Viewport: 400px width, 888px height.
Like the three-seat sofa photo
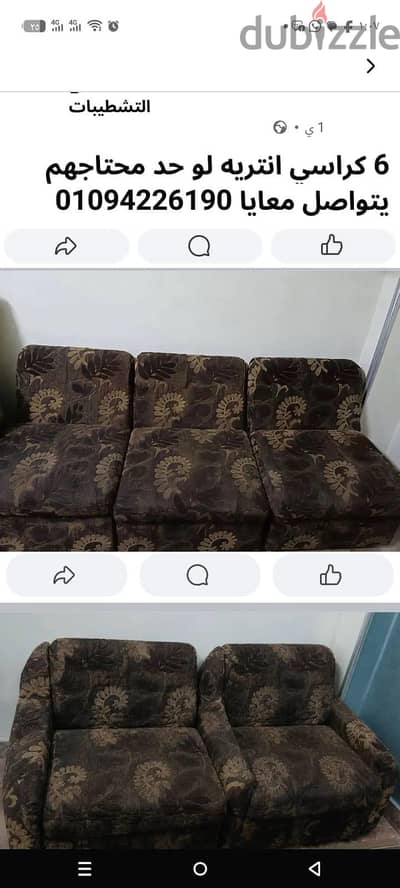point(333,575)
